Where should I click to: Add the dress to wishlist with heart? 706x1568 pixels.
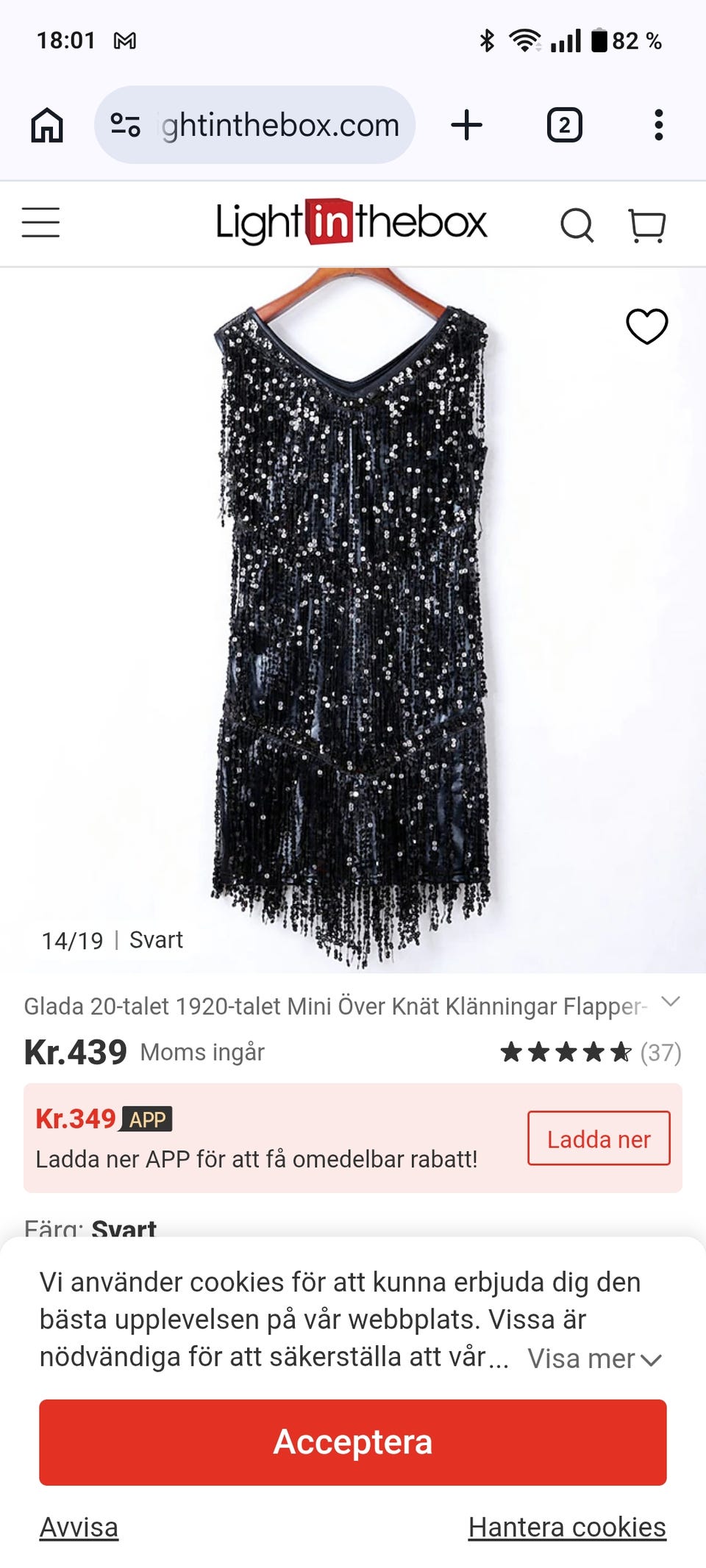pyautogui.click(x=646, y=326)
